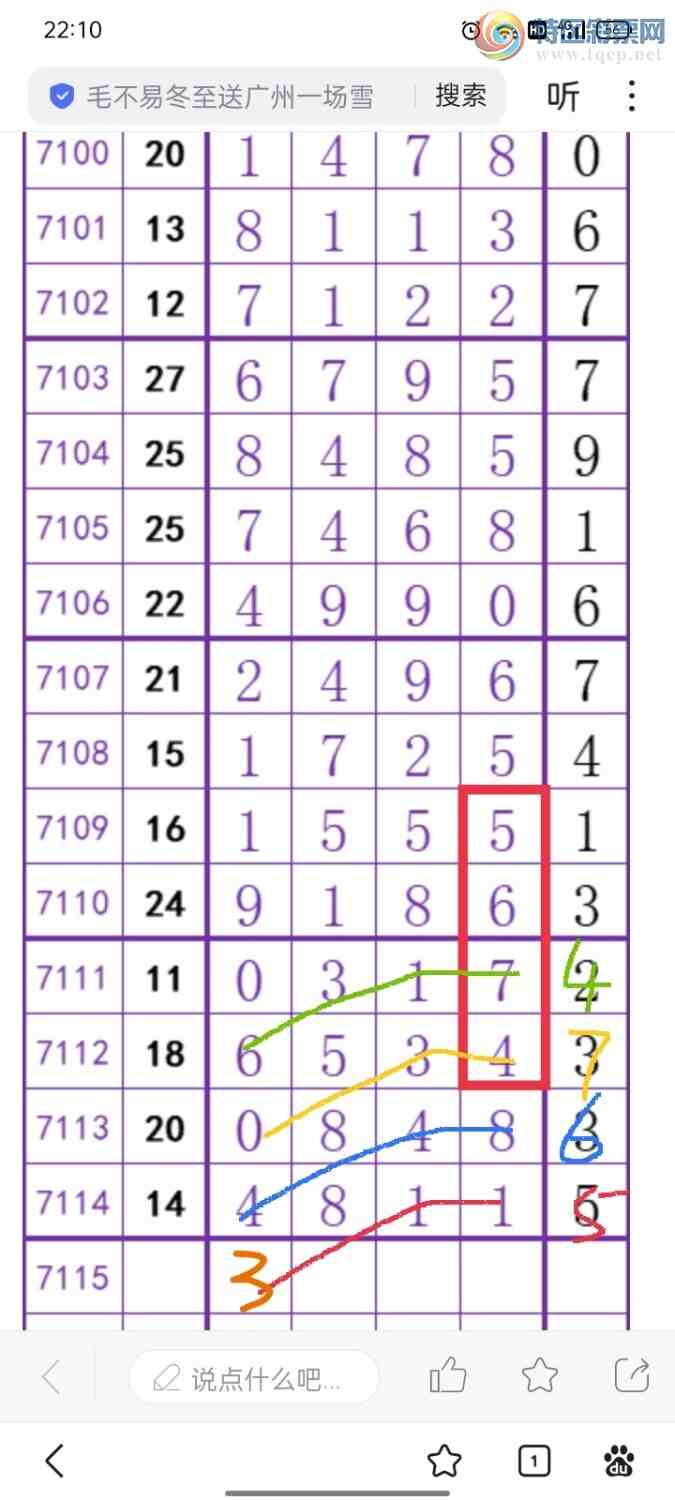
Task: Open the tab switcher showing 1
Action: click(534, 1461)
